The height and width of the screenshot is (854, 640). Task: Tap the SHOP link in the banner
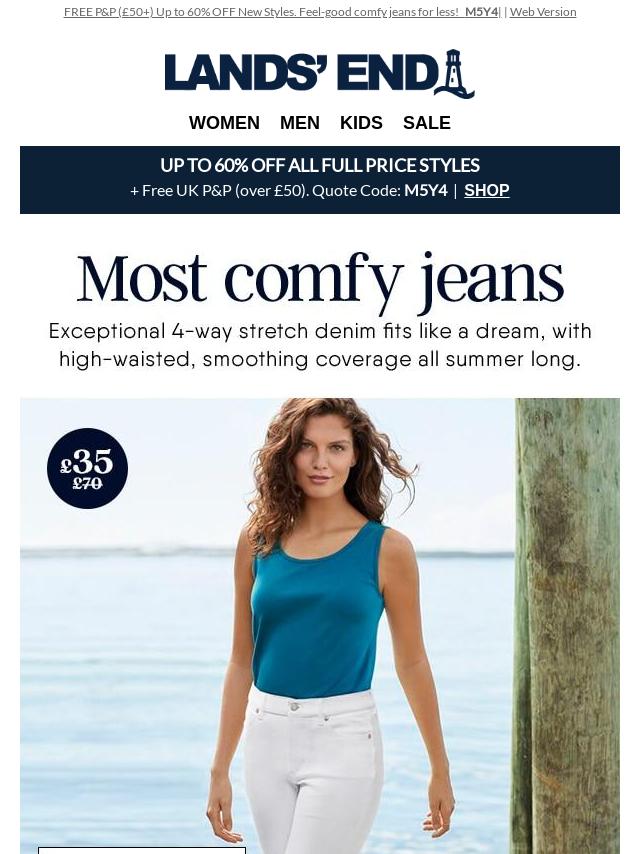click(486, 190)
